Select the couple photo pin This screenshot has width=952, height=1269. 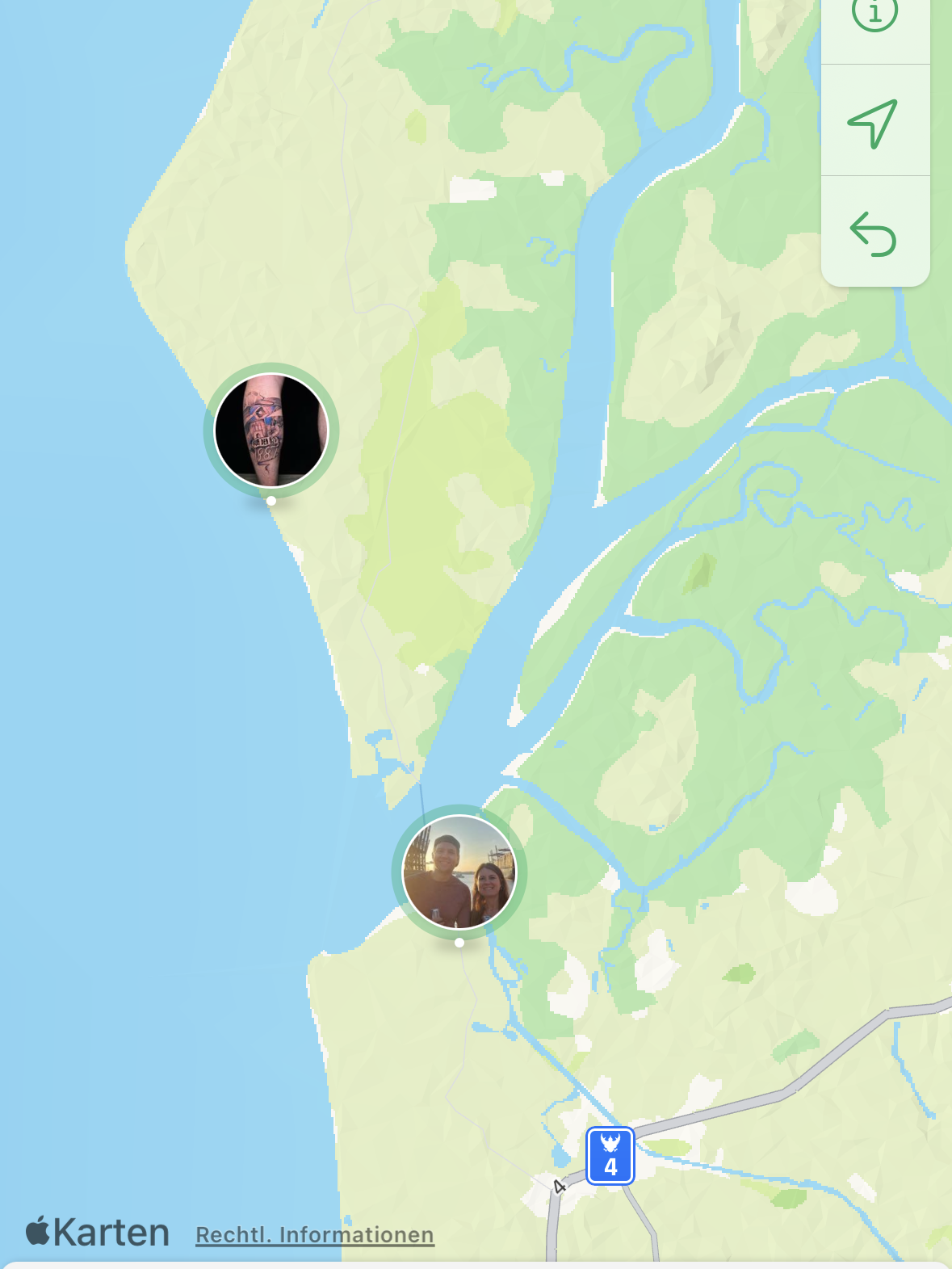click(459, 872)
